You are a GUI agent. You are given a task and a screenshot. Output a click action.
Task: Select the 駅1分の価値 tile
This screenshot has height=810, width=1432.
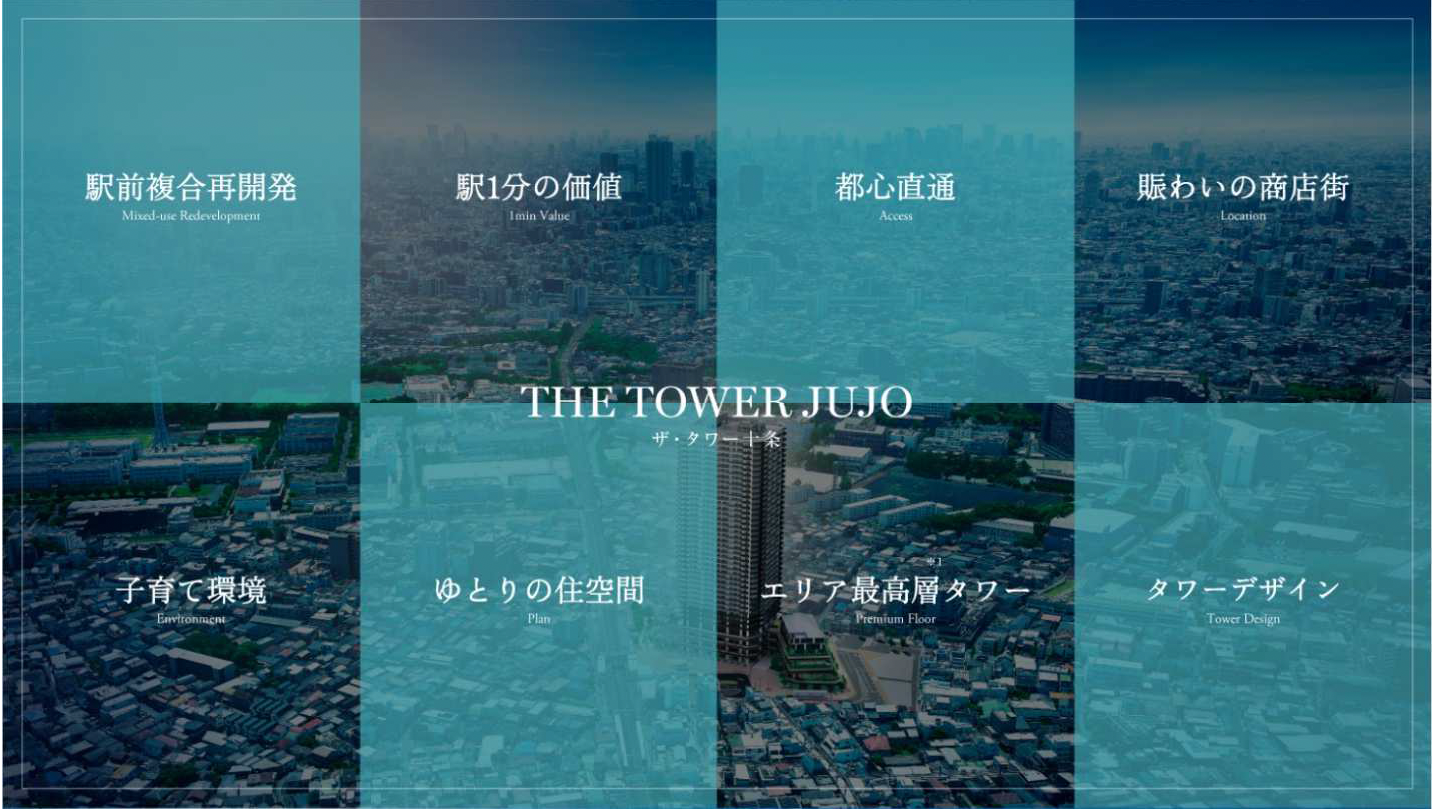(x=538, y=197)
